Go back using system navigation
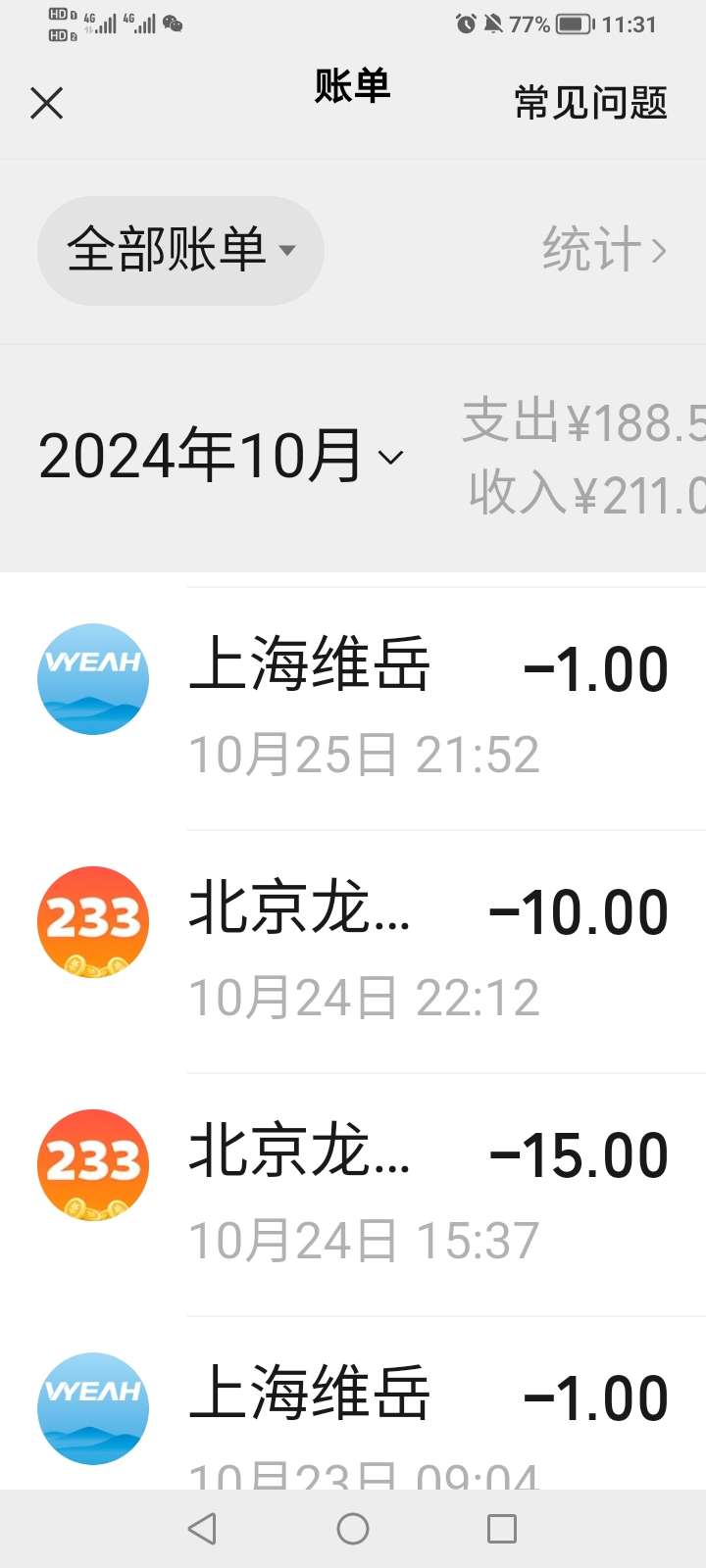 pyautogui.click(x=202, y=1529)
